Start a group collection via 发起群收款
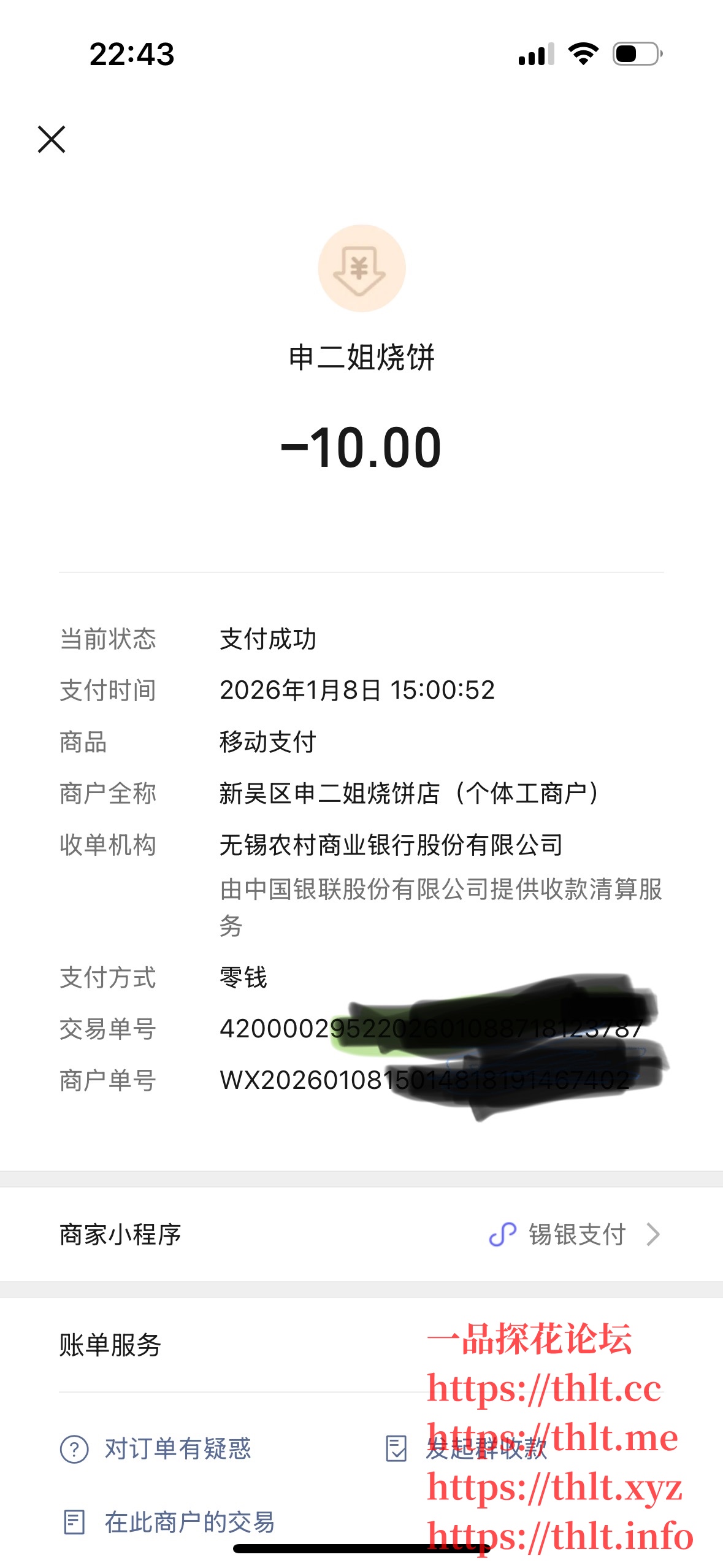The height and width of the screenshot is (1568, 723). (x=466, y=1449)
